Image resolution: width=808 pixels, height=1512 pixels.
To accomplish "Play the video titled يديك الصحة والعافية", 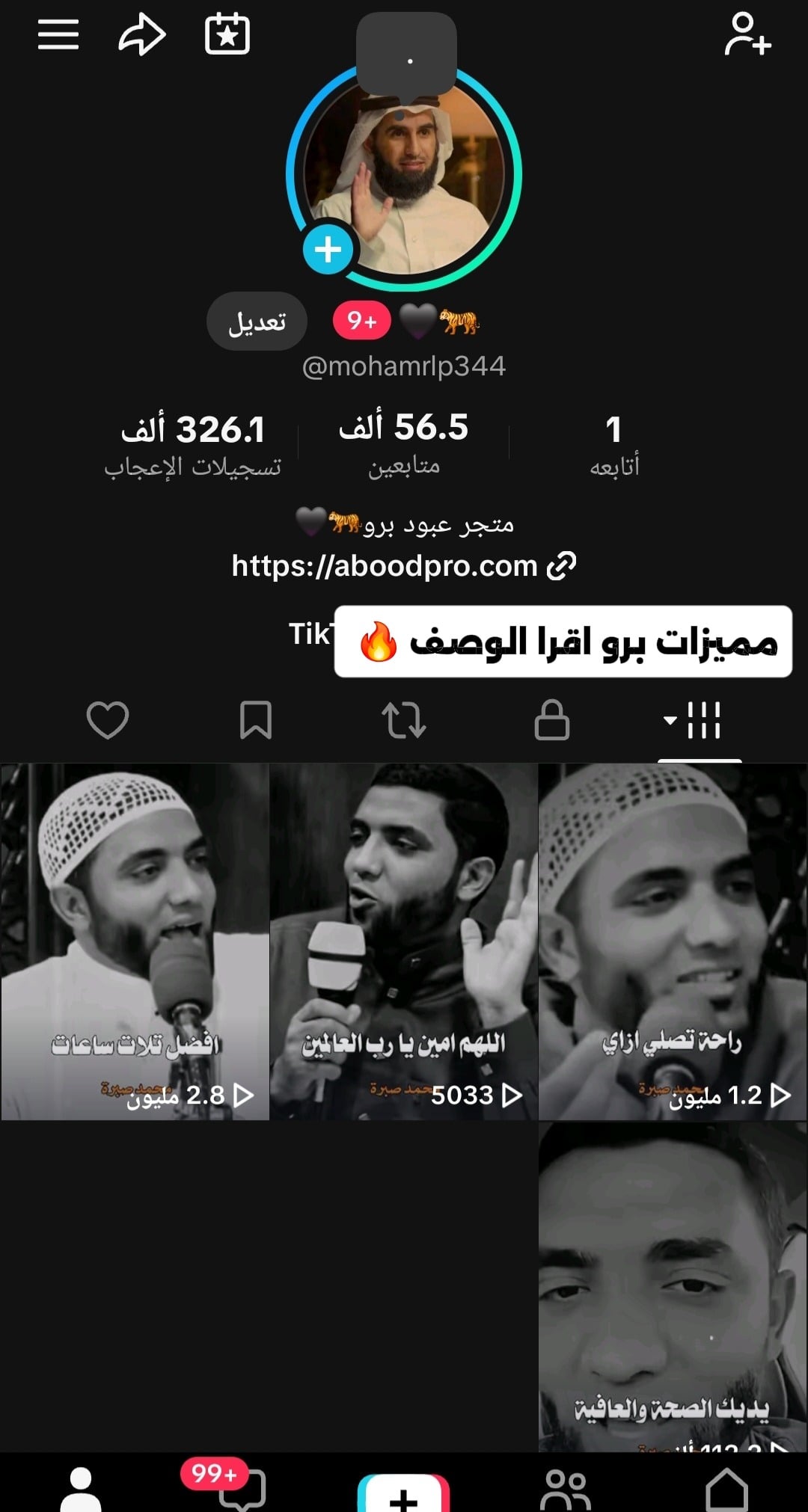I will (673, 1286).
